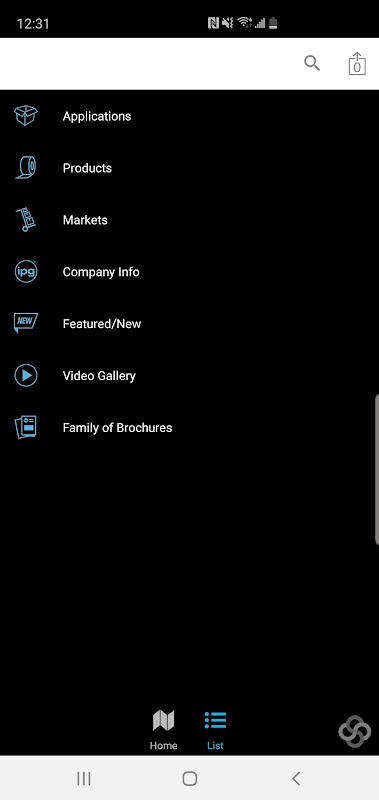
Task: Switch to the Home tab
Action: click(x=164, y=730)
